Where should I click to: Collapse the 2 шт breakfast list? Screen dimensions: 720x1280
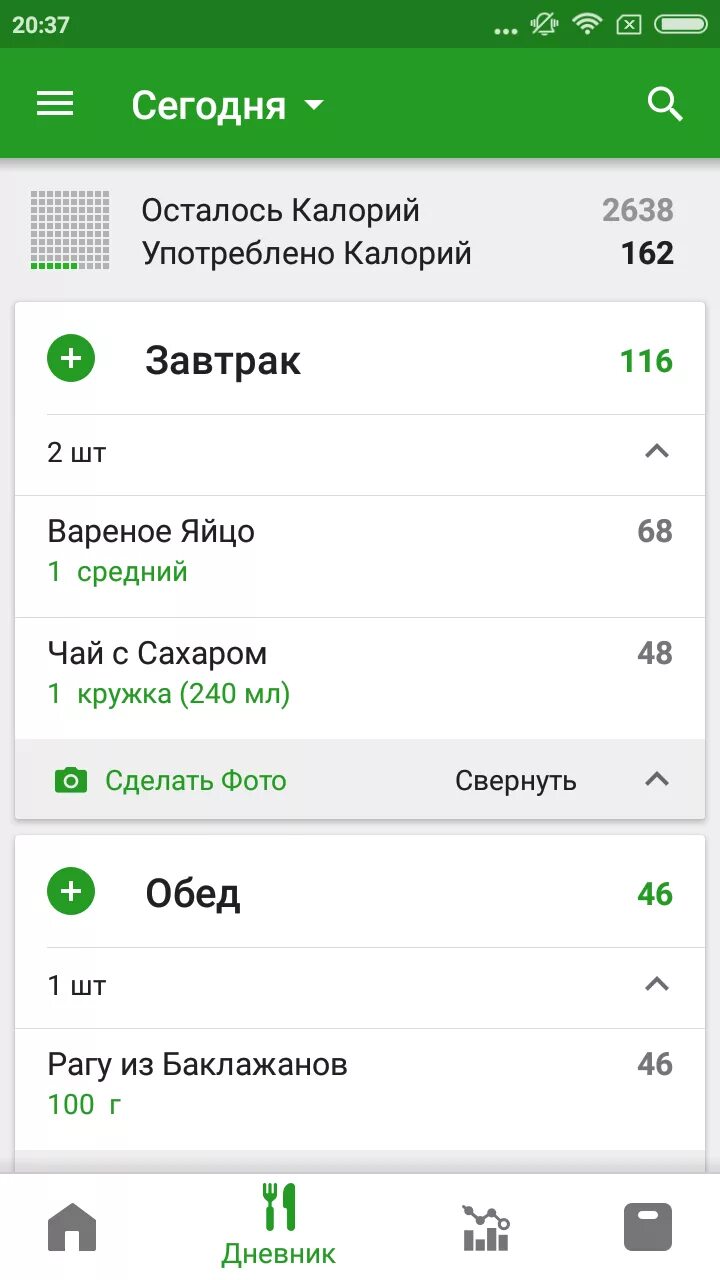click(x=656, y=452)
